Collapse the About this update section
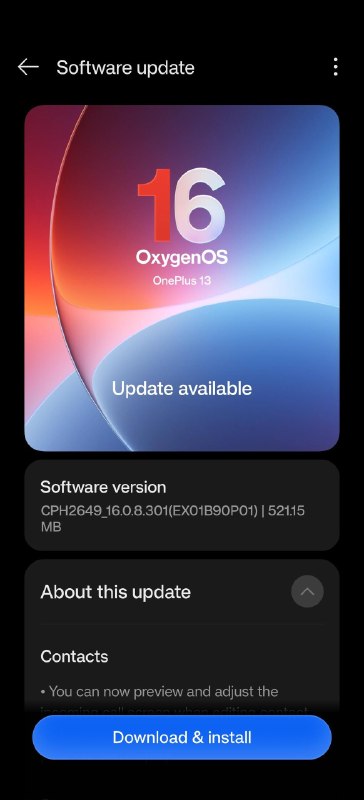The height and width of the screenshot is (800, 364). [307, 591]
